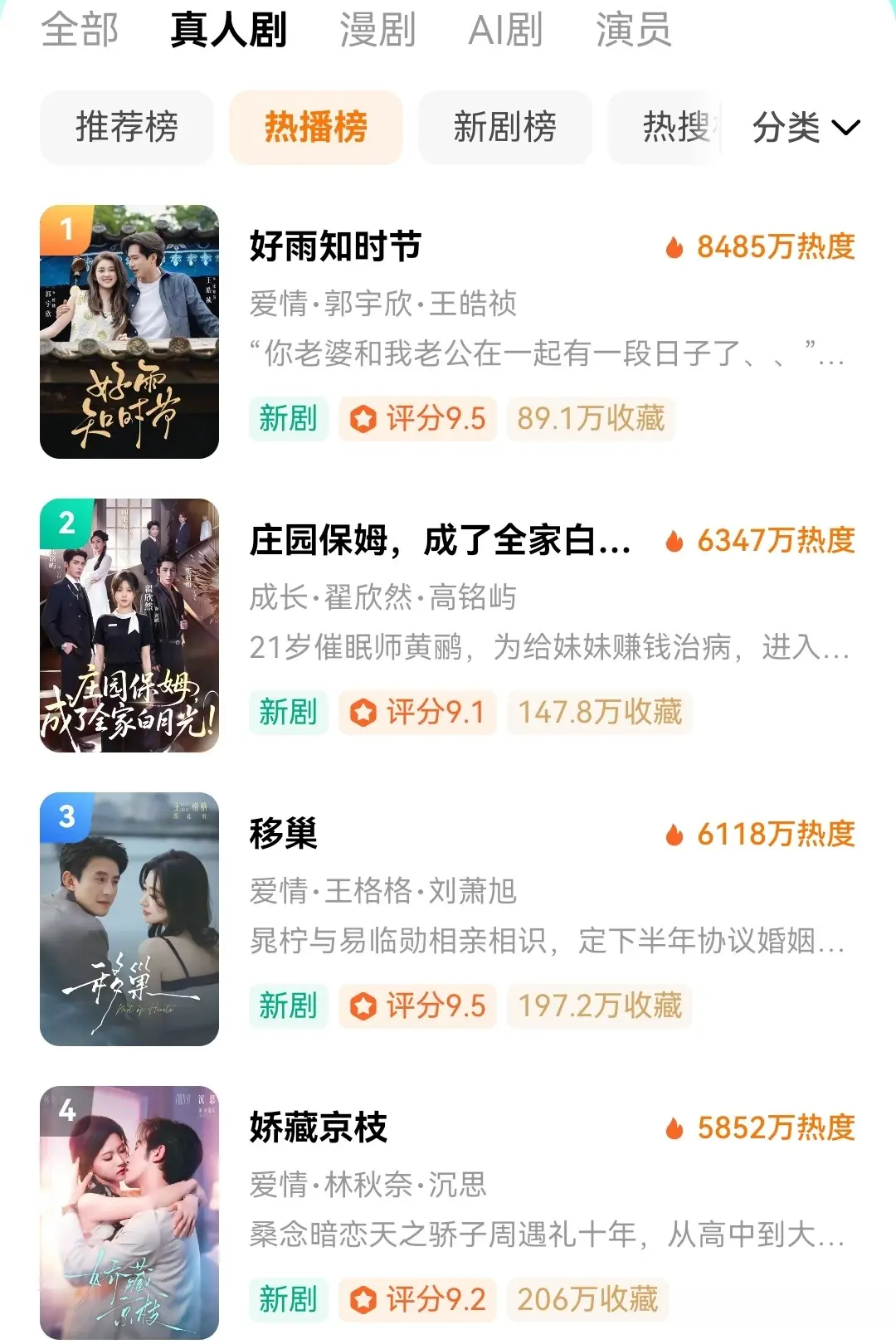Open 庄园保姆，成了全家白... drama entry
Image resolution: width=896 pixels, height=1344 pixels.
click(448, 626)
